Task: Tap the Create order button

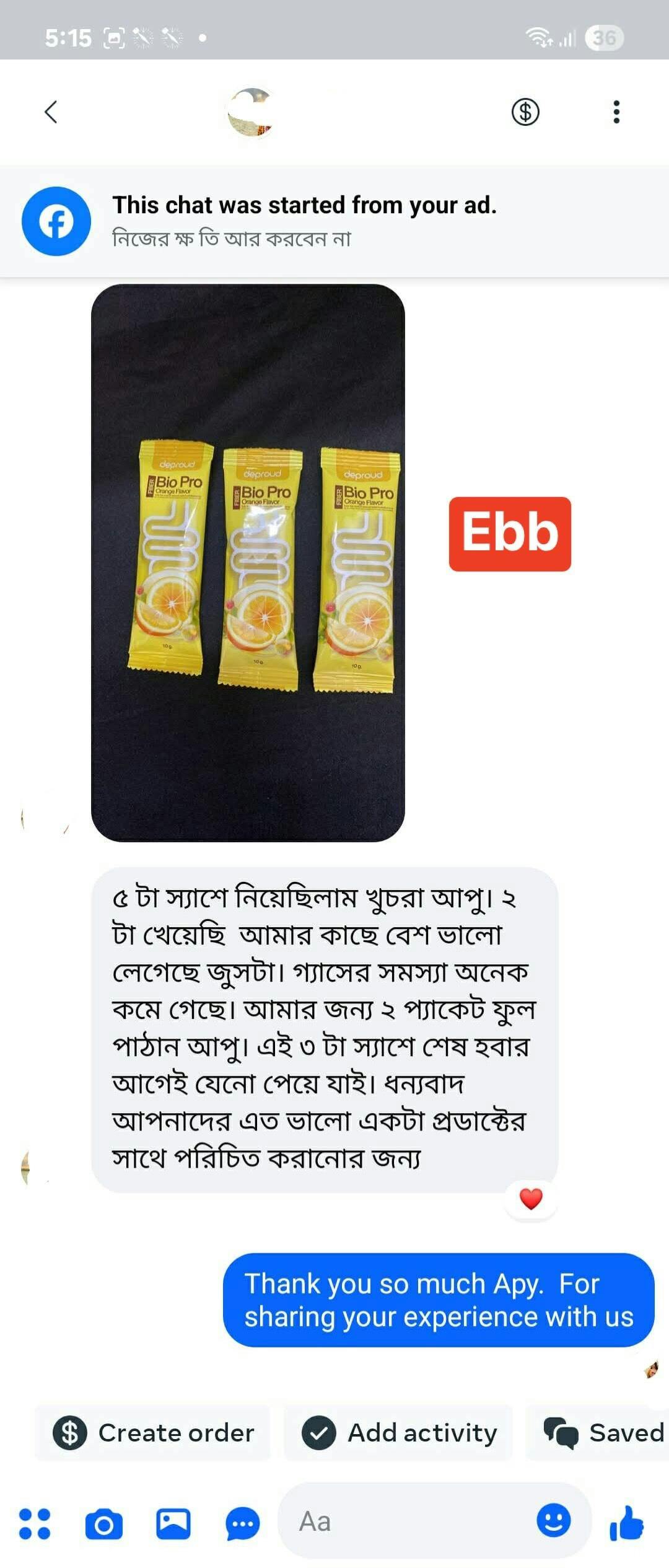Action: coord(153,1432)
